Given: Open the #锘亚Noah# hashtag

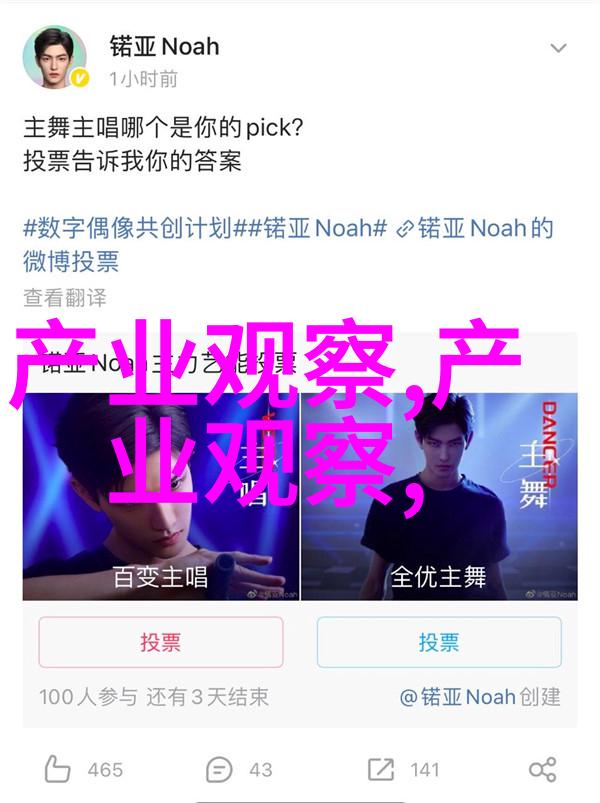Looking at the screenshot, I should (x=310, y=228).
